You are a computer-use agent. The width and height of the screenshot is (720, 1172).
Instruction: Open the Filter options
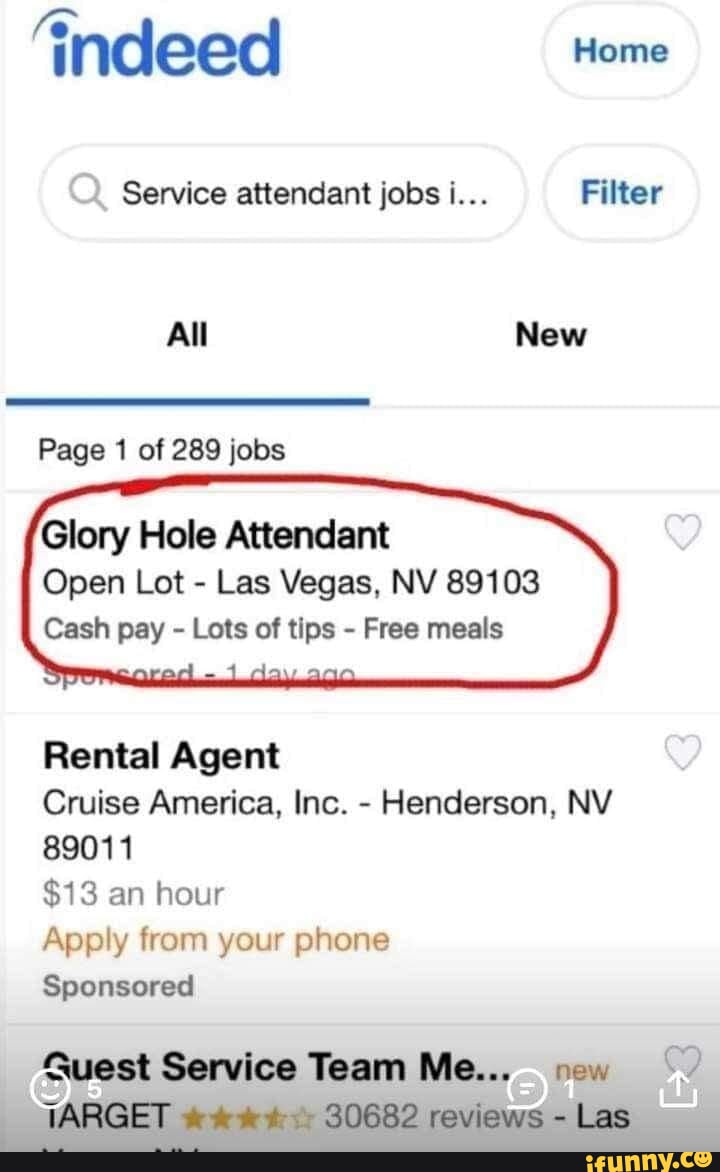pos(621,192)
